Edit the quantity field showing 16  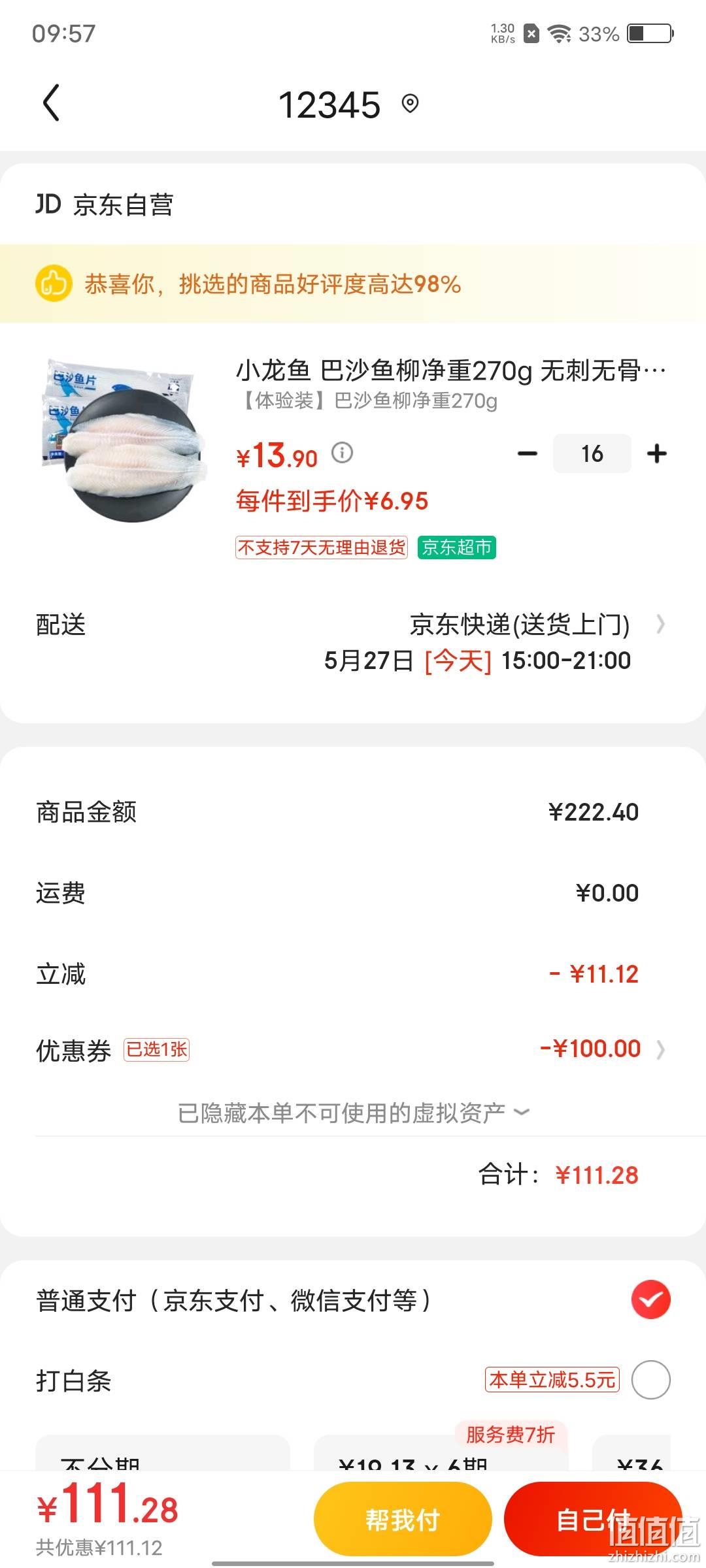592,453
